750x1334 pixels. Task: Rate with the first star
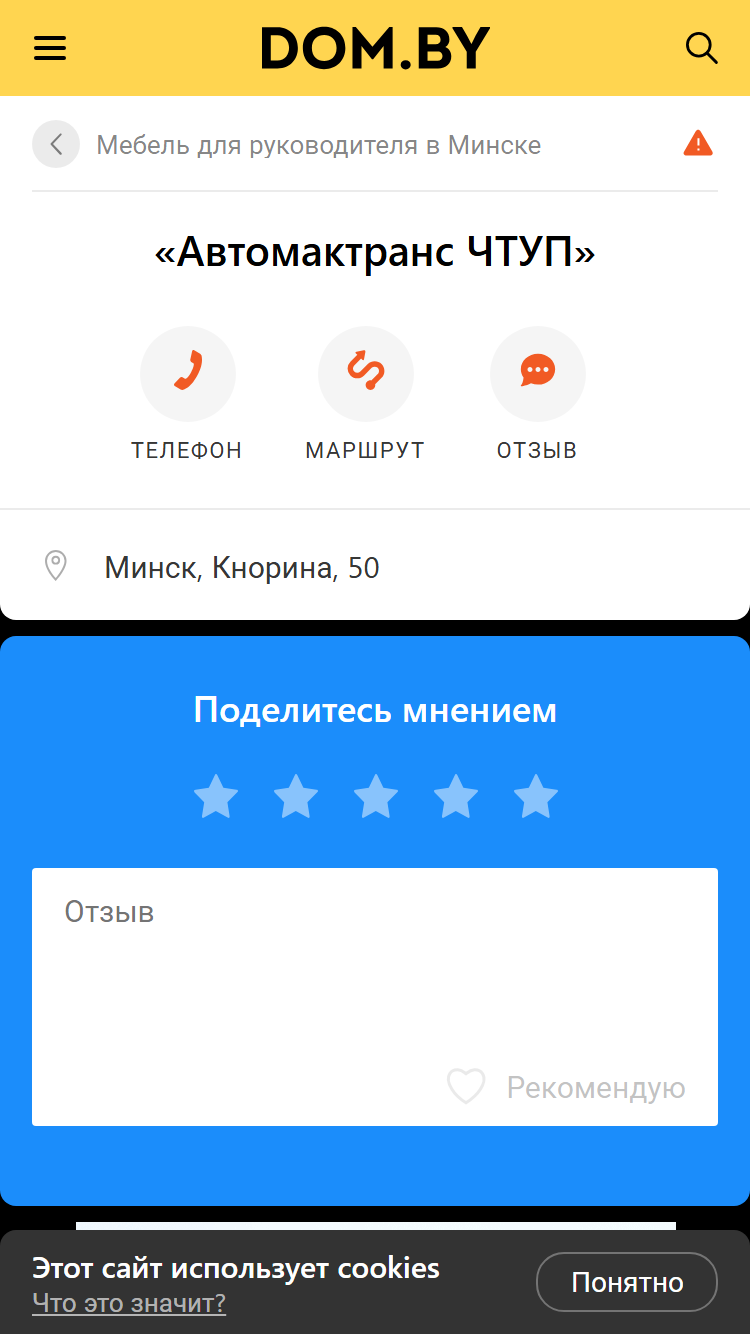(215, 797)
